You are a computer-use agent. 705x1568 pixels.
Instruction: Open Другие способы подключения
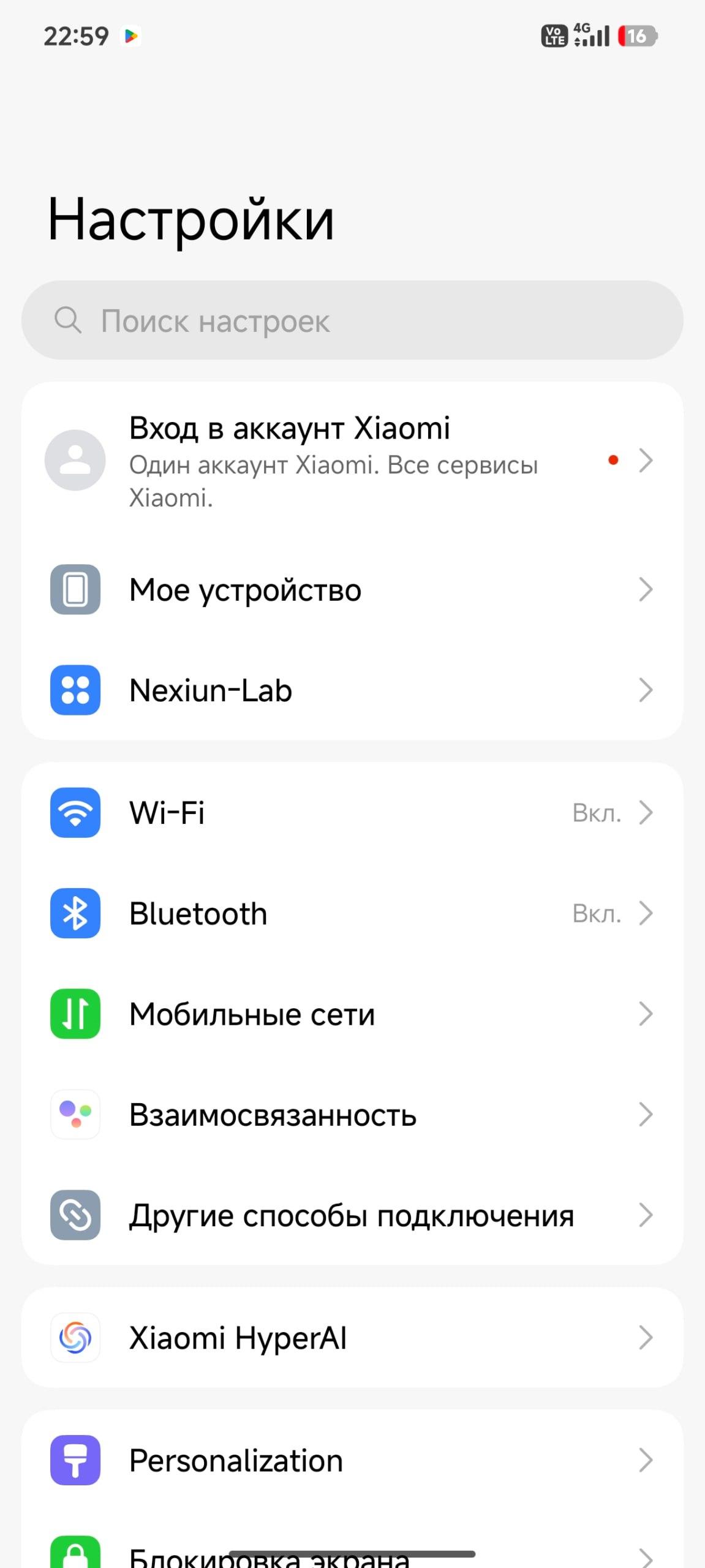click(x=352, y=1215)
